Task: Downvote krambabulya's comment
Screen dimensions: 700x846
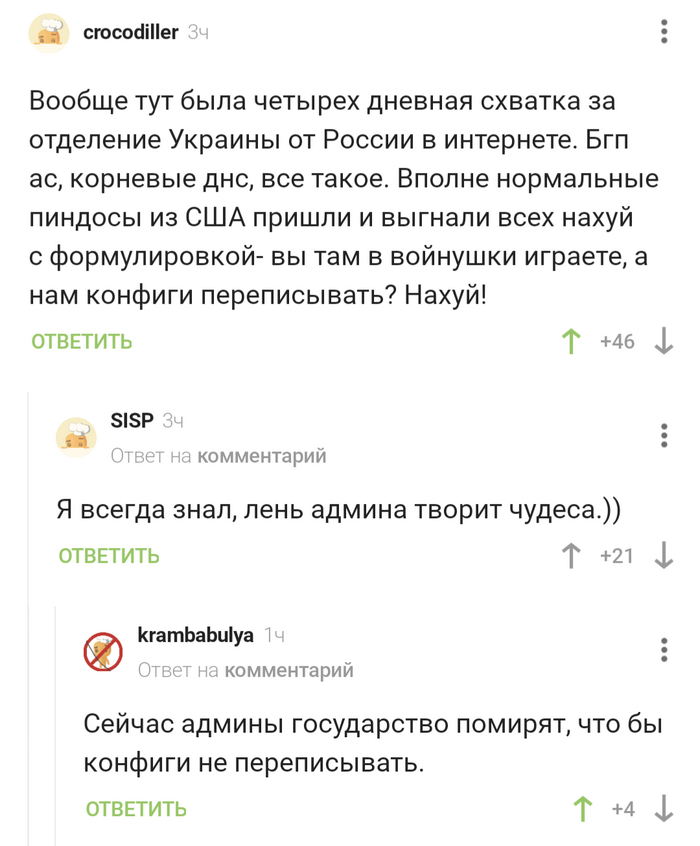Action: click(663, 809)
